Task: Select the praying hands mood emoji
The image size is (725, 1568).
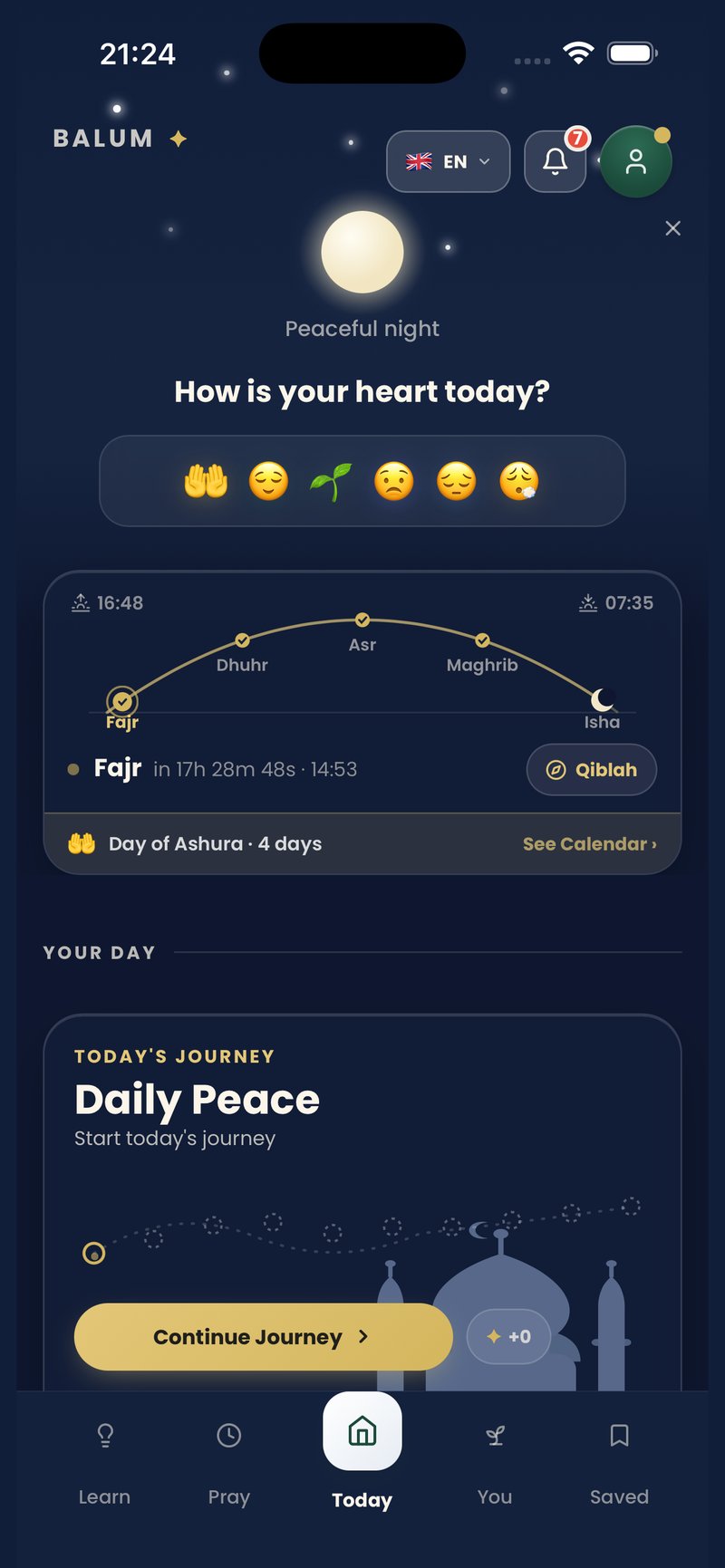Action: [206, 481]
